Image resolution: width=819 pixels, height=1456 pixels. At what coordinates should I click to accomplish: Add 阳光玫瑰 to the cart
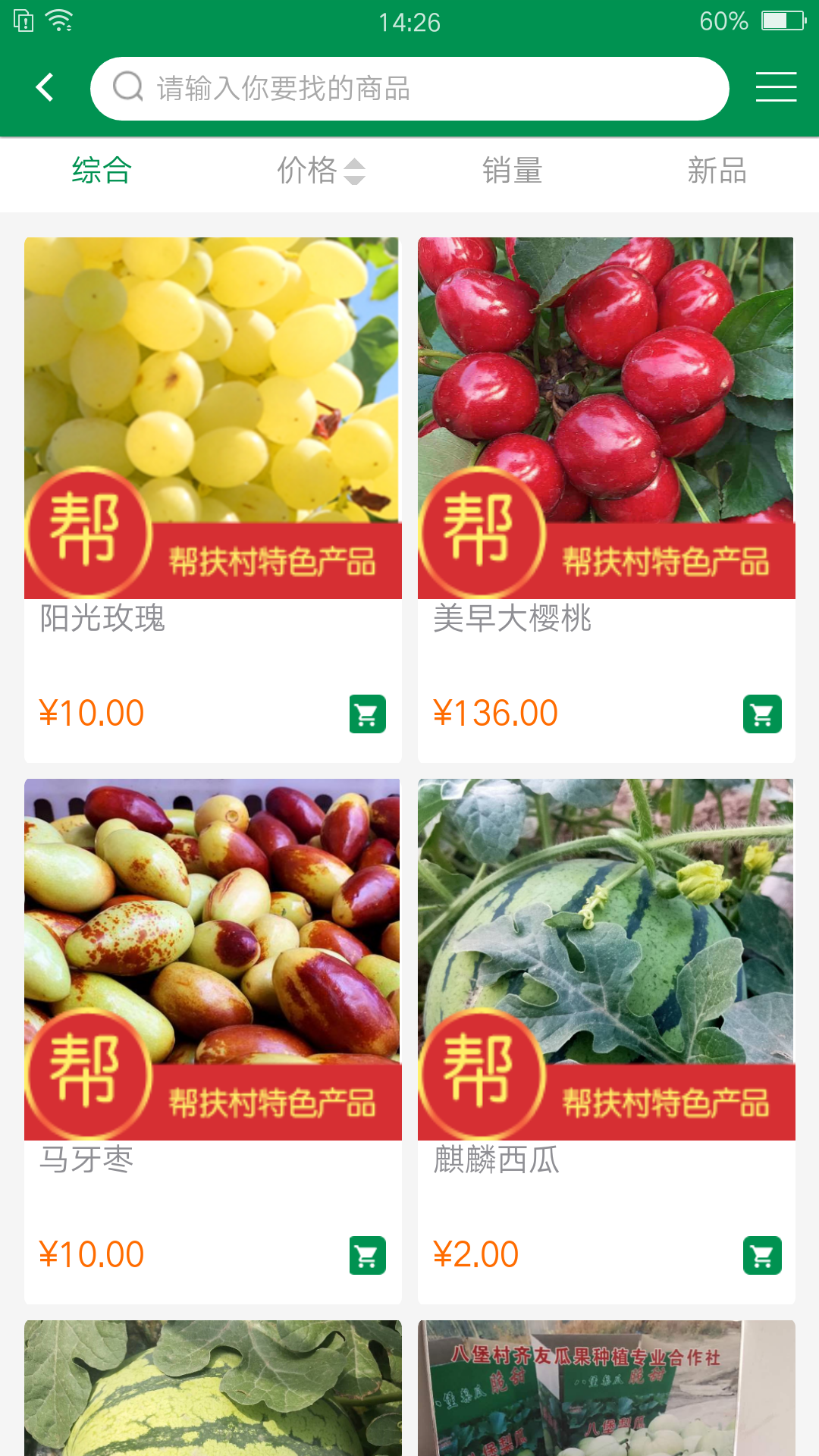click(x=368, y=714)
